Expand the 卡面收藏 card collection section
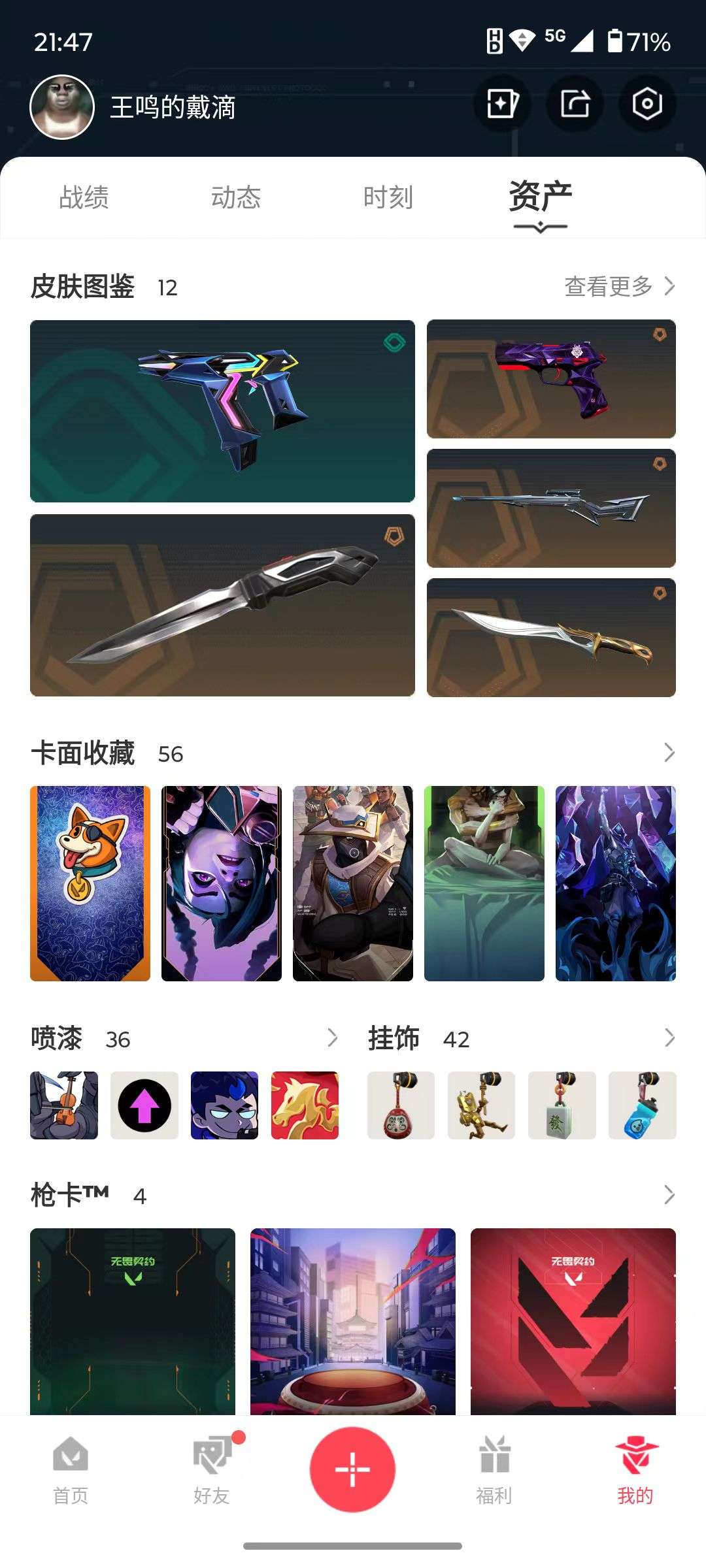The image size is (706, 1568). (668, 753)
